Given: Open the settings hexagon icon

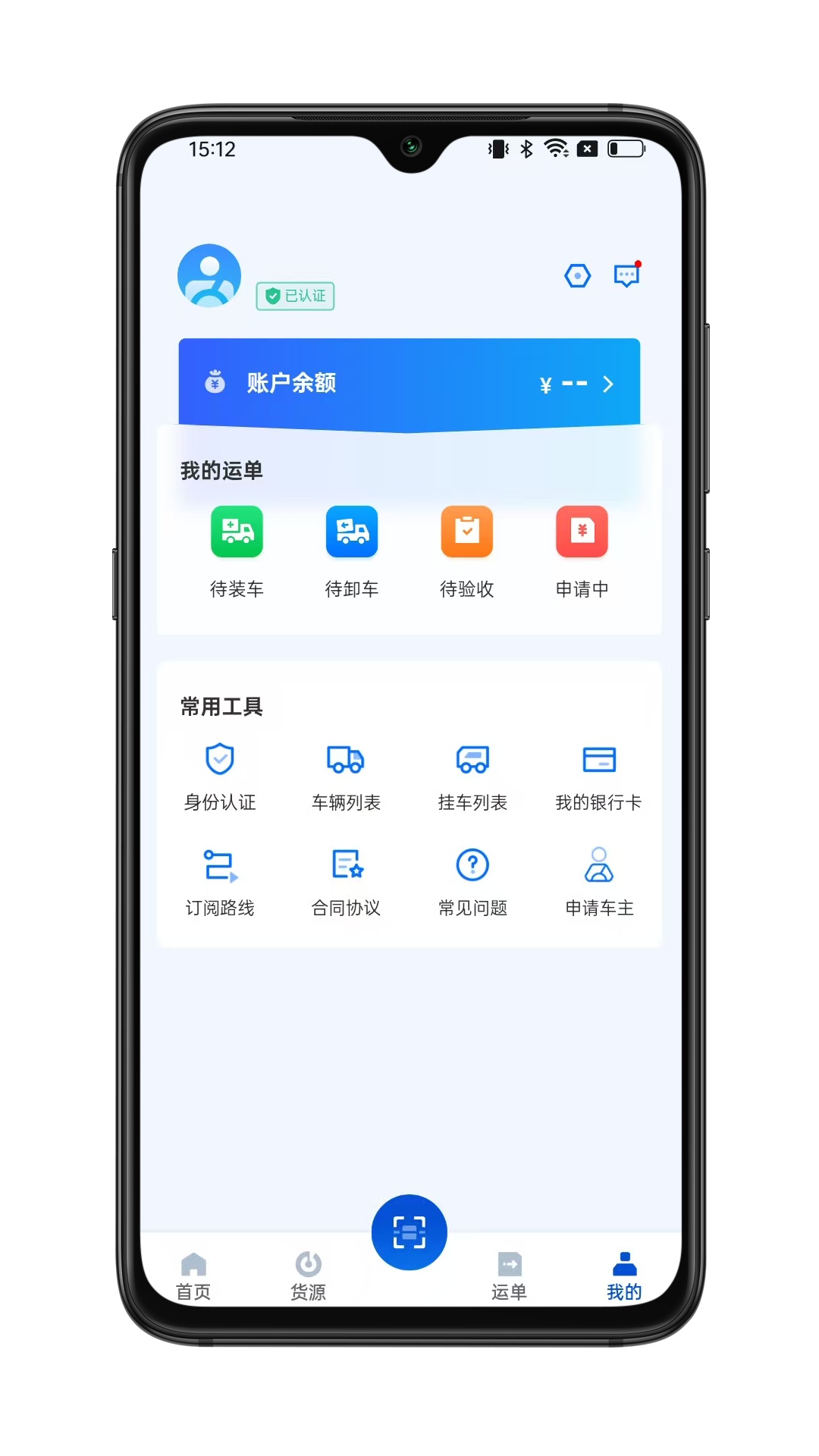Looking at the screenshot, I should 577,275.
